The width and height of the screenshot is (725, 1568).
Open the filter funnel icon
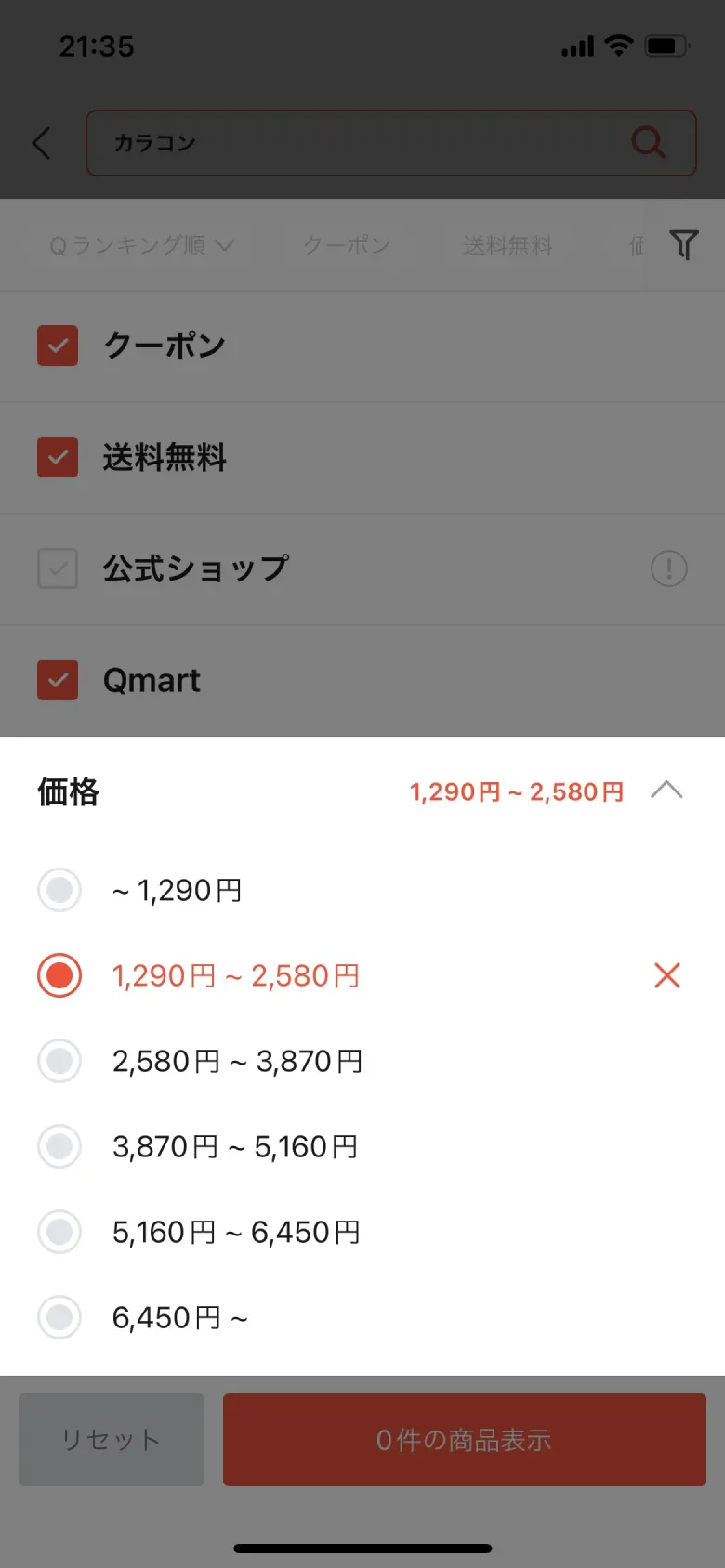tap(684, 244)
